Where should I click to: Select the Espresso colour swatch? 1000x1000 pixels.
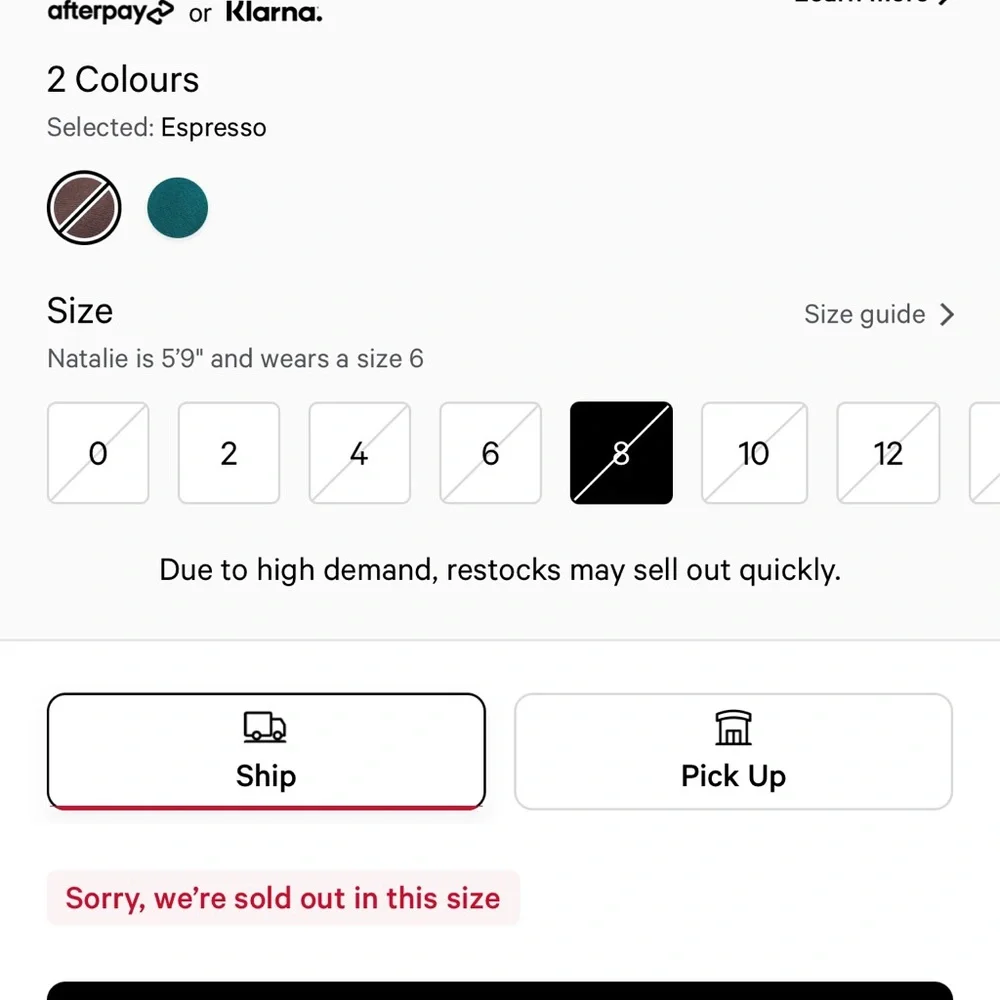tap(84, 208)
